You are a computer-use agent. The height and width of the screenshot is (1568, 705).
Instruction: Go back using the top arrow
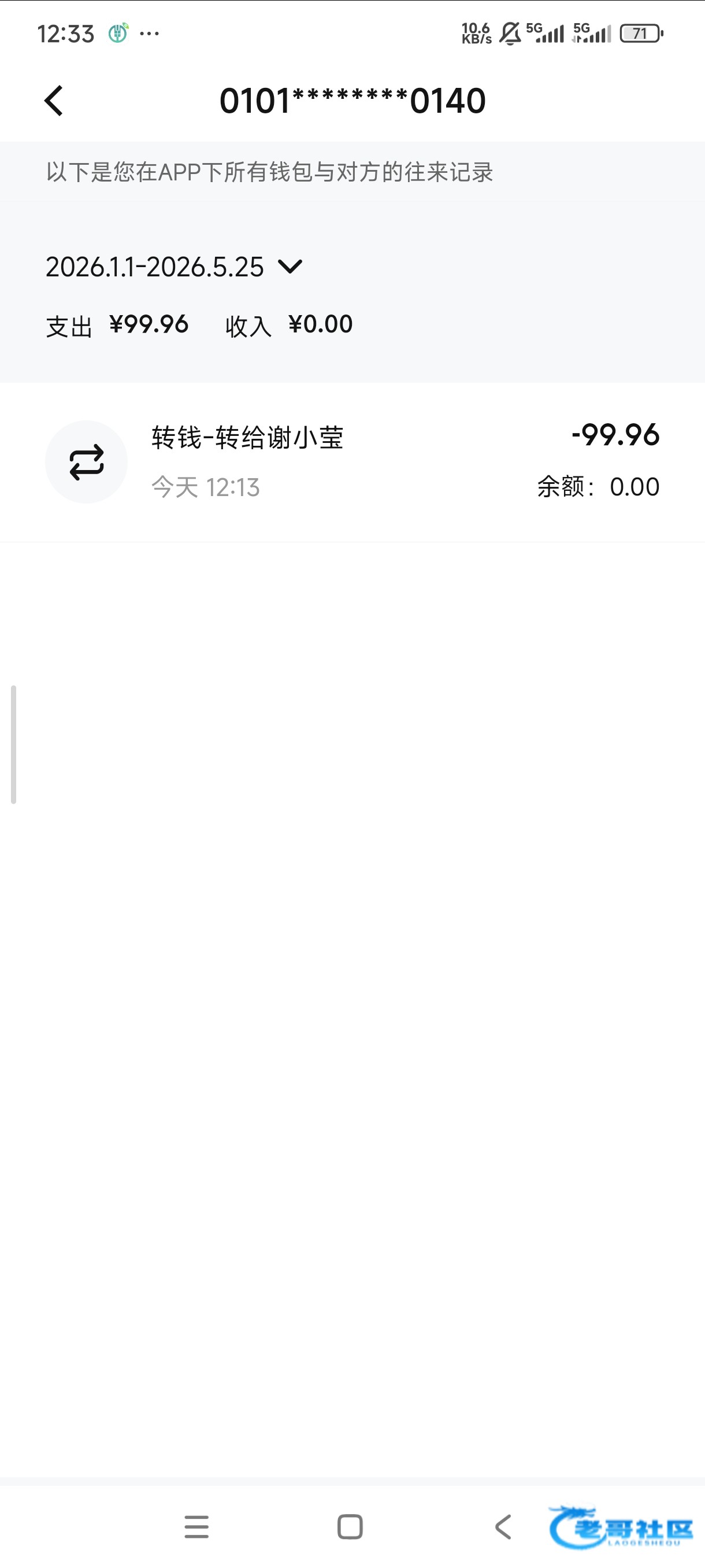pyautogui.click(x=54, y=101)
